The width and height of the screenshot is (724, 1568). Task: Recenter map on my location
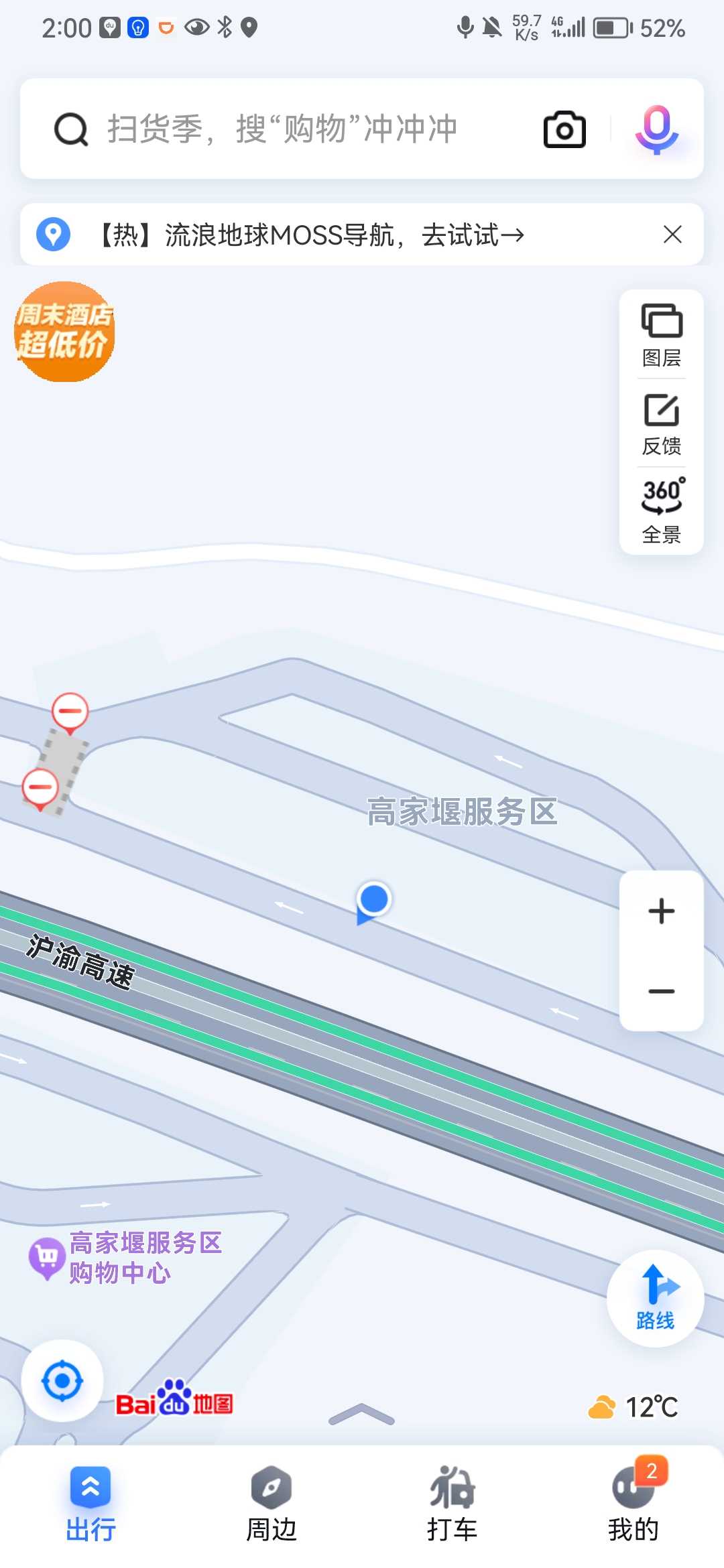pos(62,1381)
